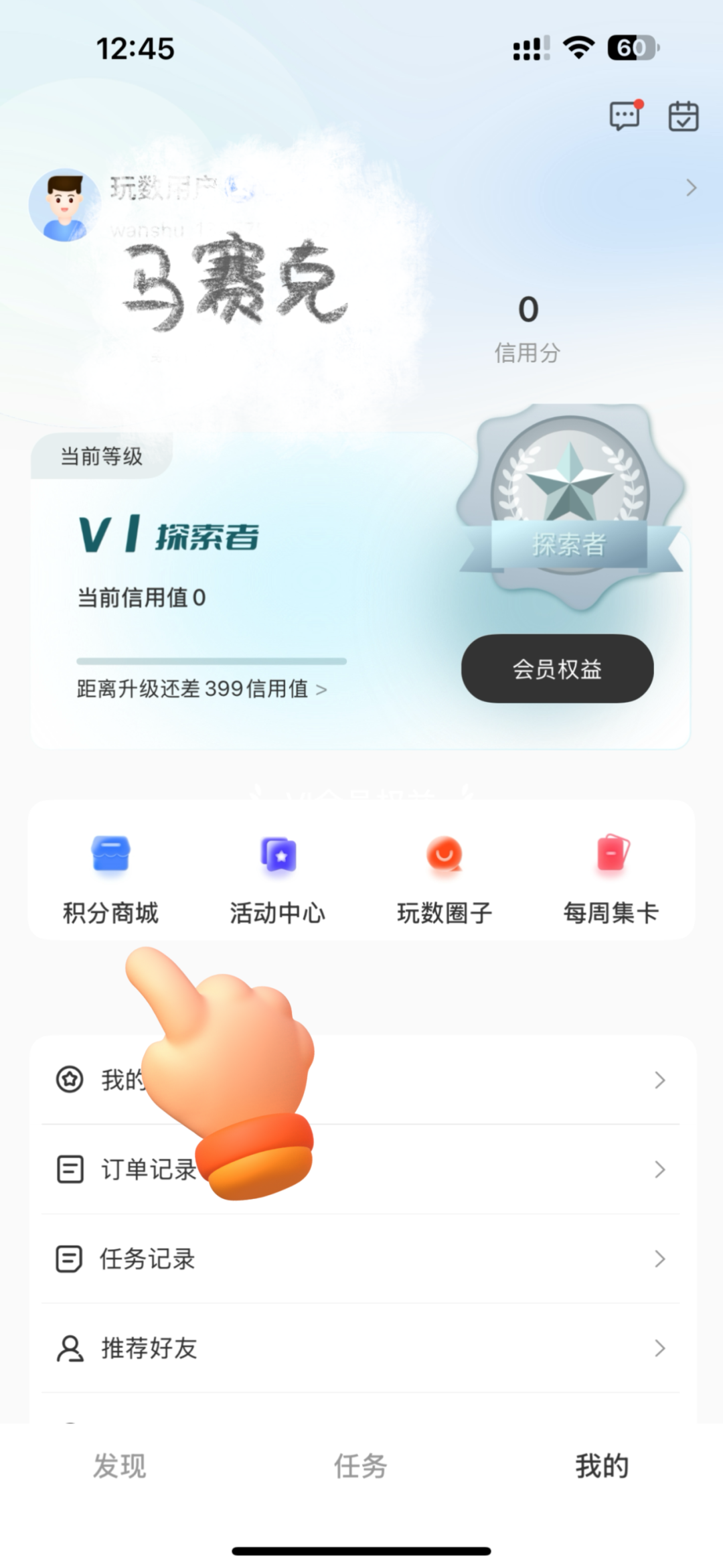Open the 积分商城 (points mall) icon
723x1568 pixels.
click(109, 869)
